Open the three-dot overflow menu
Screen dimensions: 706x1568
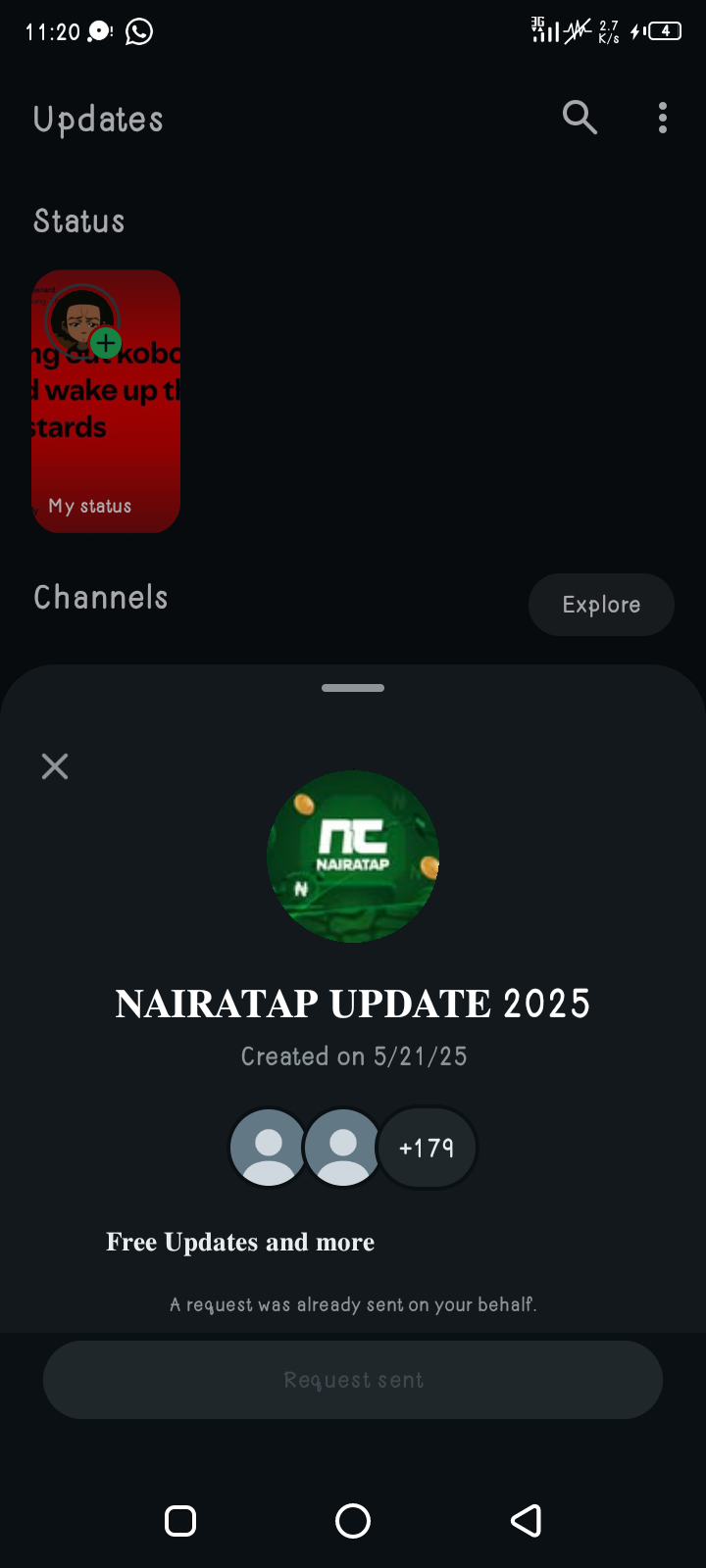663,118
